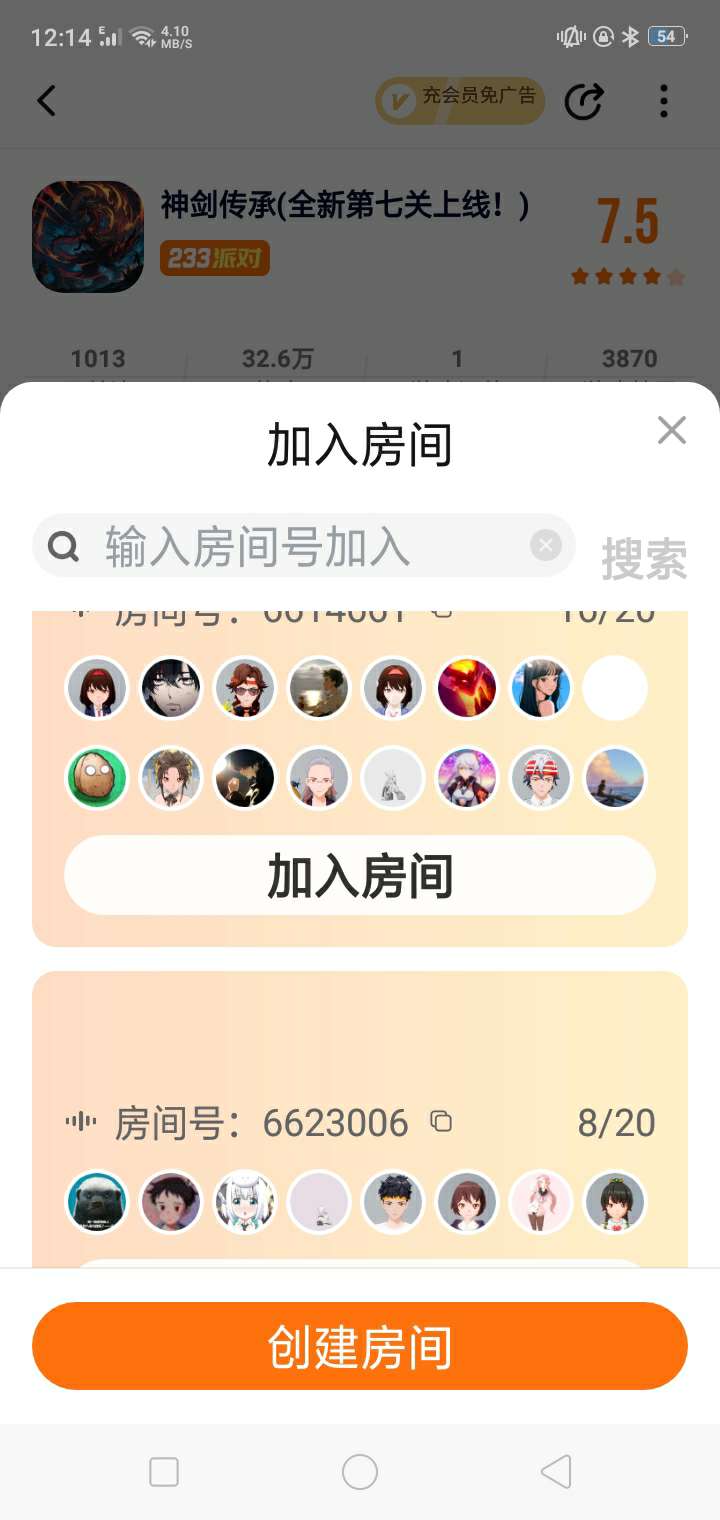The image size is (720, 1520).
Task: Join the room with 加入房间 button
Action: pyautogui.click(x=360, y=876)
